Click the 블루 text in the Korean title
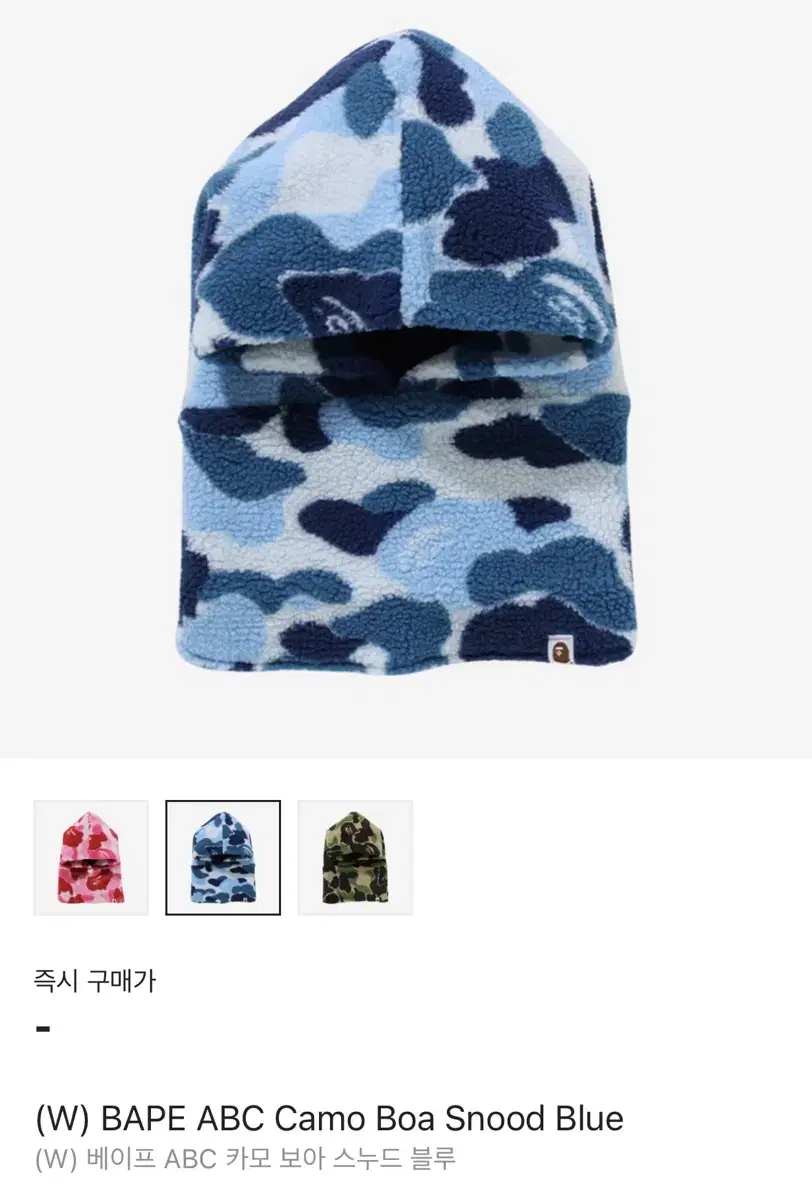 tap(442, 1157)
